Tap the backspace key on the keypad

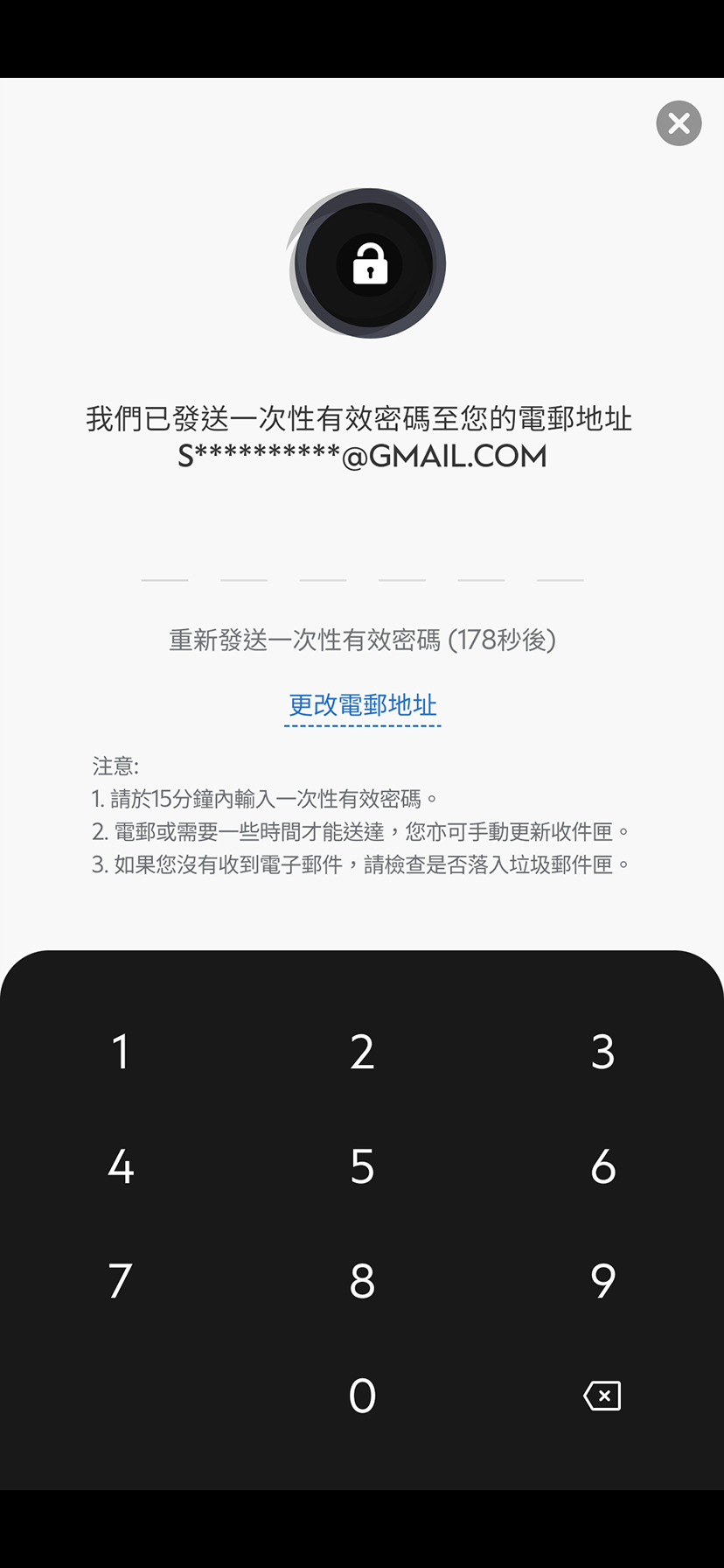pyautogui.click(x=603, y=1395)
